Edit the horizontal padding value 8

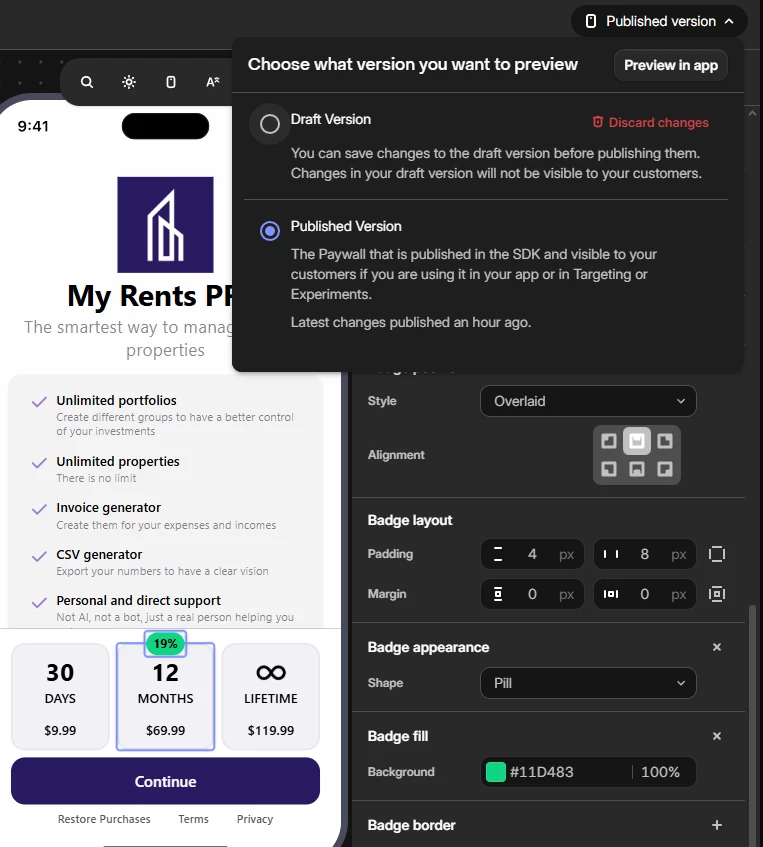click(644, 554)
